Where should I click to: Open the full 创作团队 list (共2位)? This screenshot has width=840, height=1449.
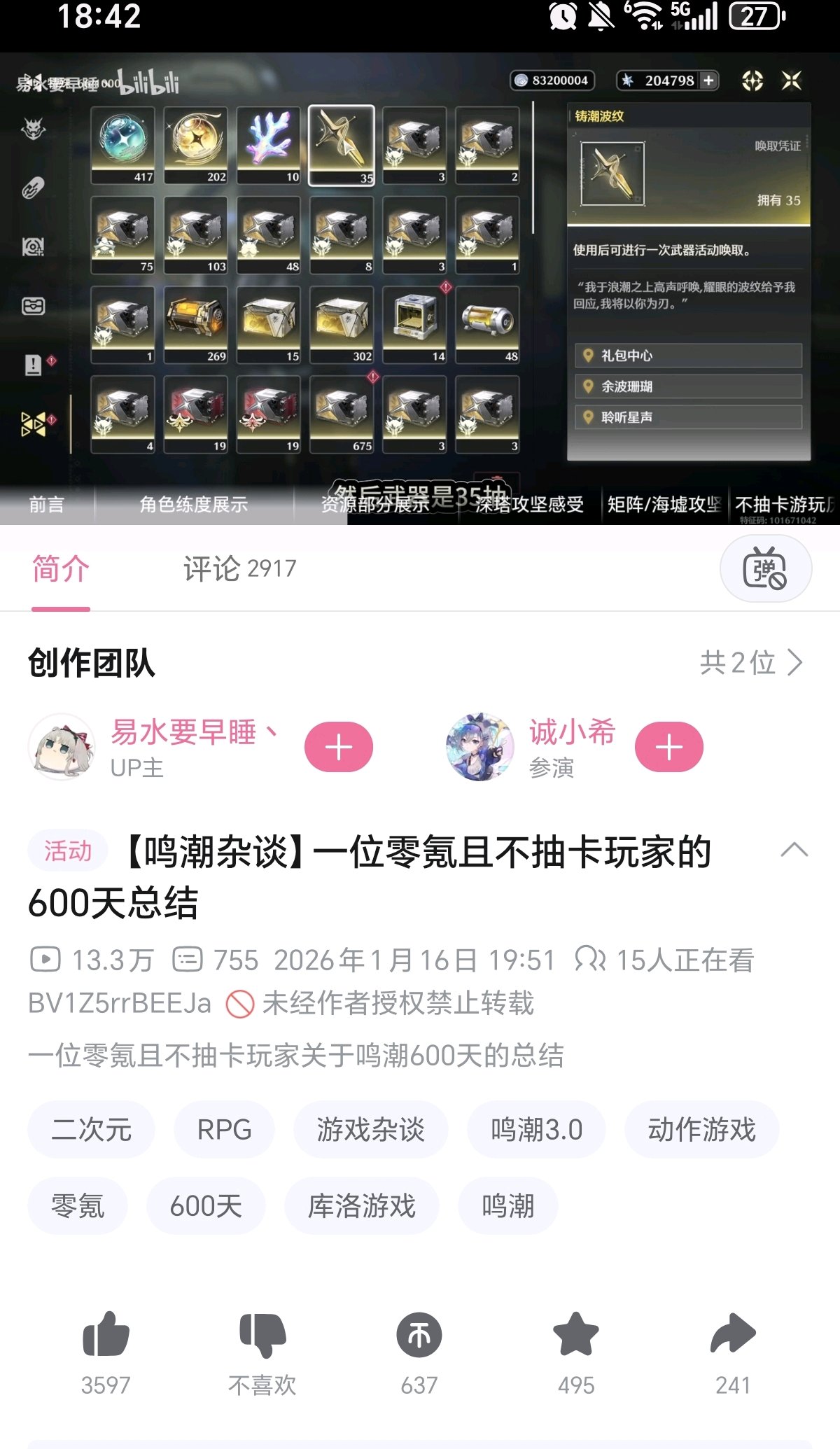click(x=750, y=662)
